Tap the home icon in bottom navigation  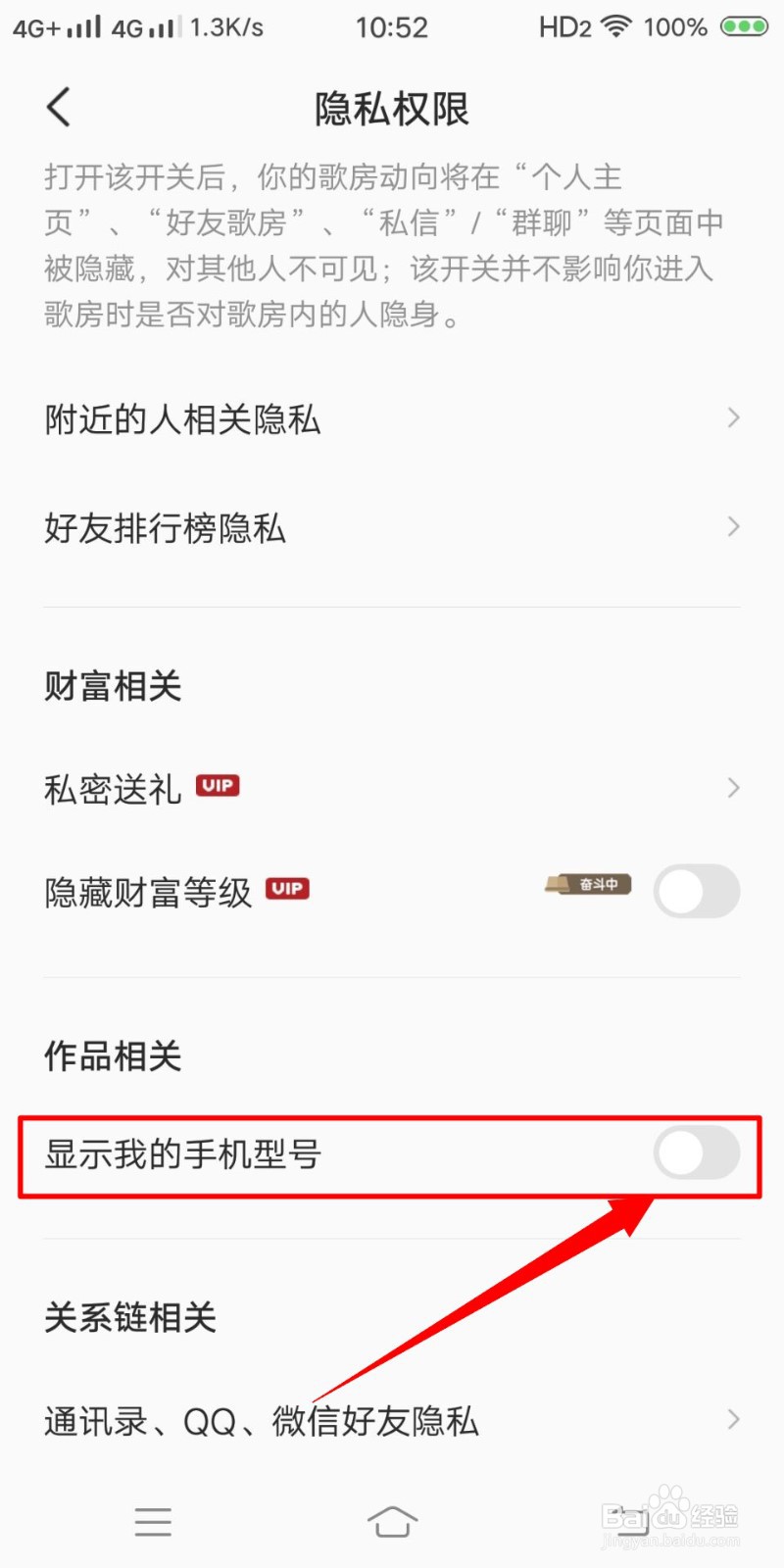(x=392, y=1522)
